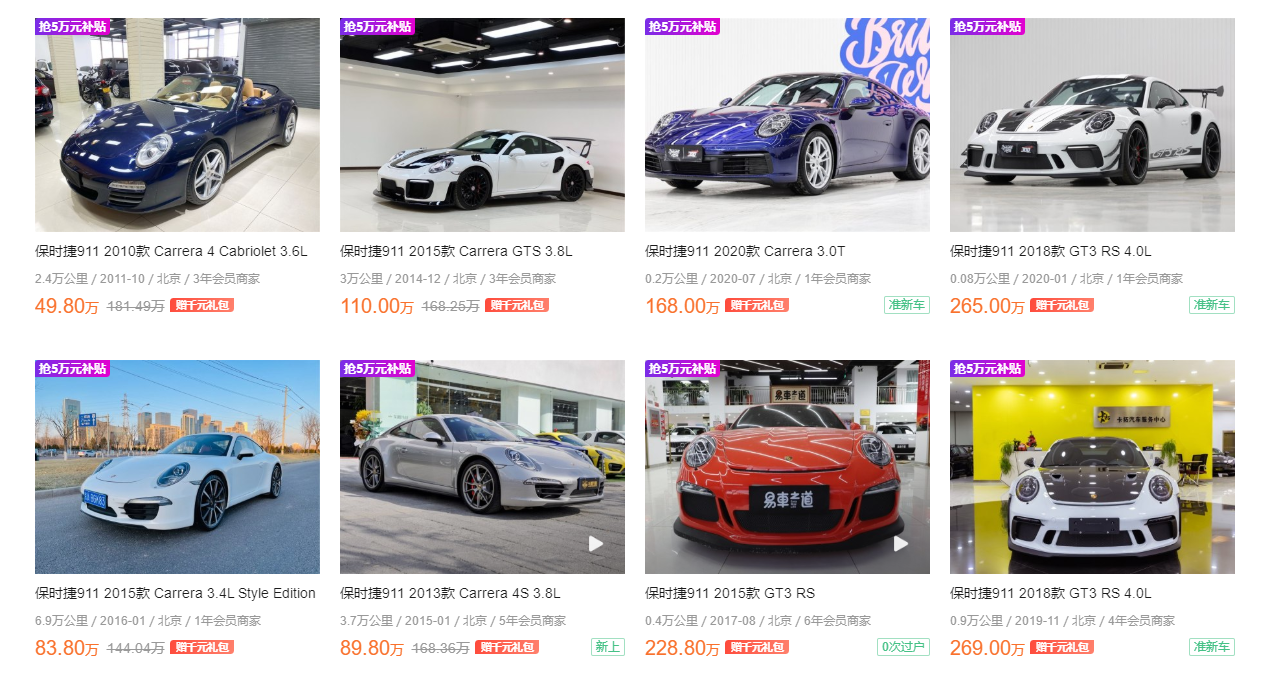Open the 2013 Carrera 4S 3.8L listing

coord(482,467)
